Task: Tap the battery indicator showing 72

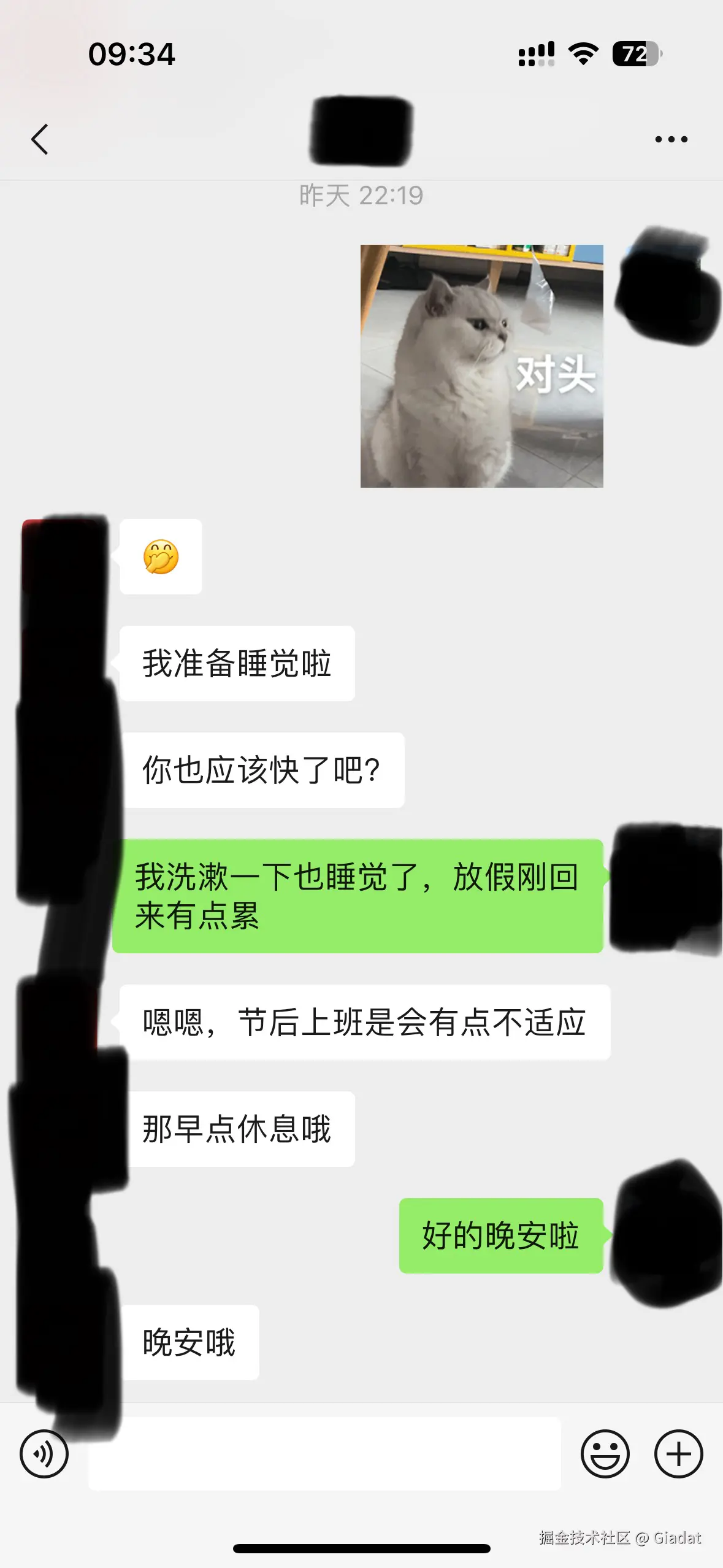Action: coord(635,55)
